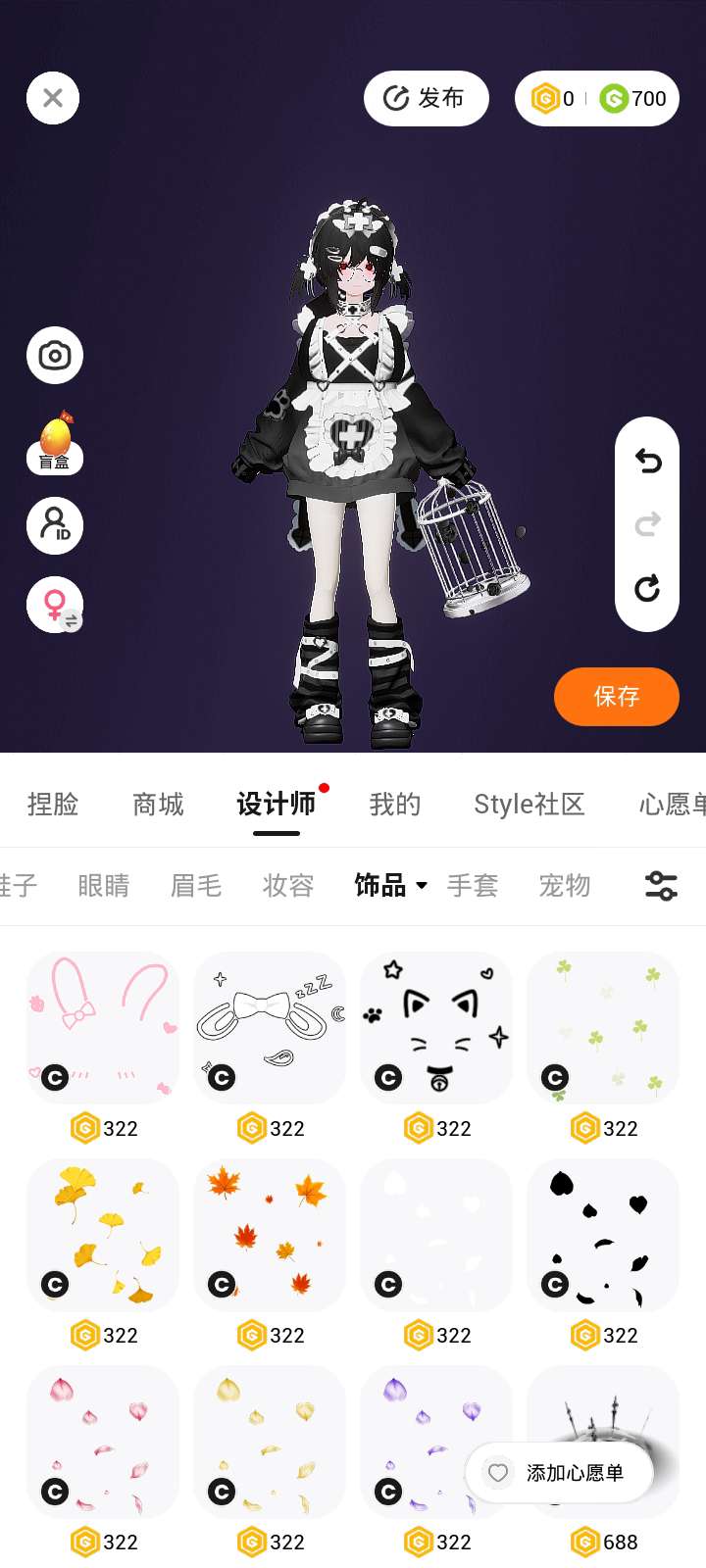Open the 盲盒 blind box

pos(55,444)
